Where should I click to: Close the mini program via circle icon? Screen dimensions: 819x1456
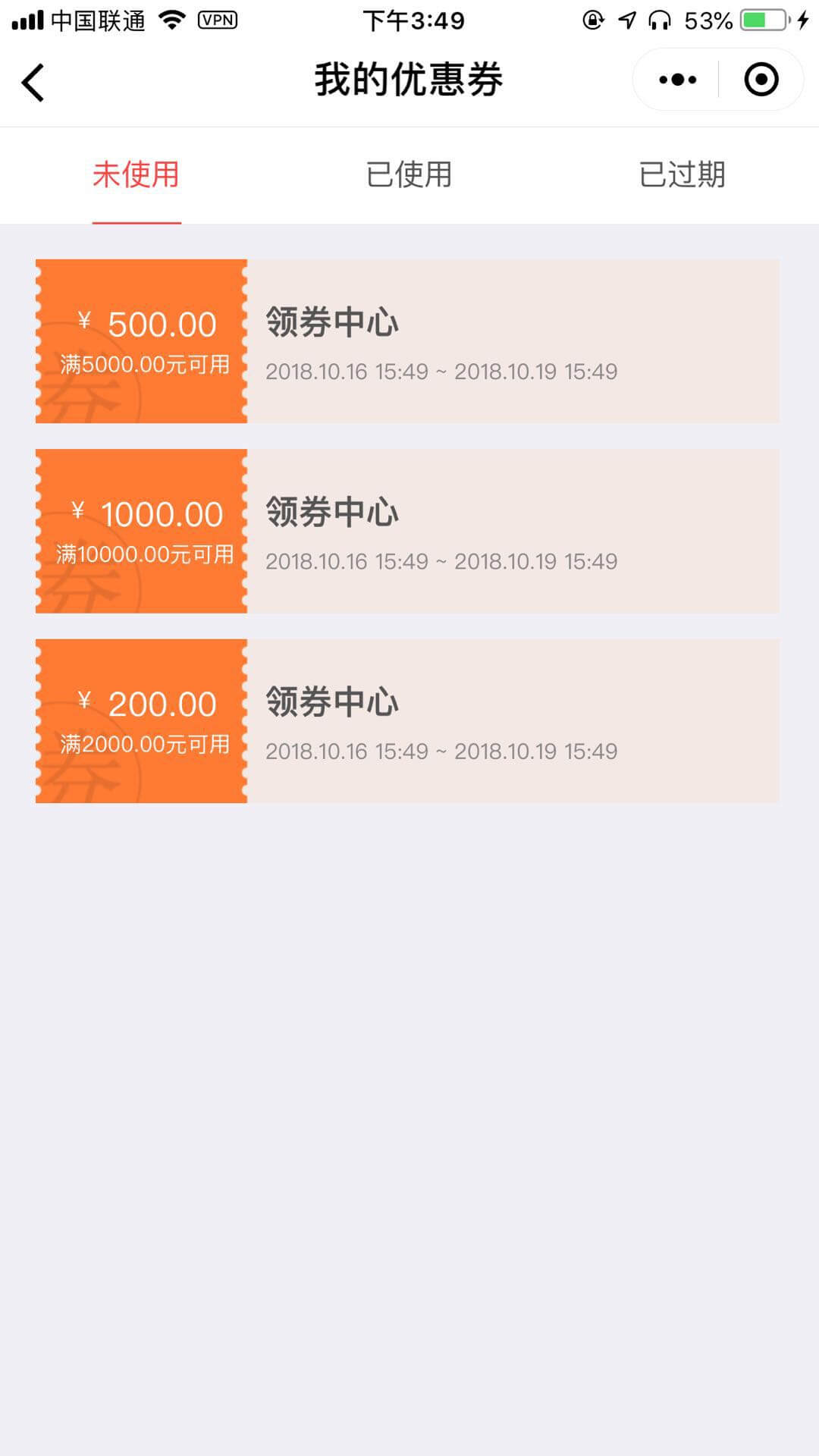[x=761, y=80]
